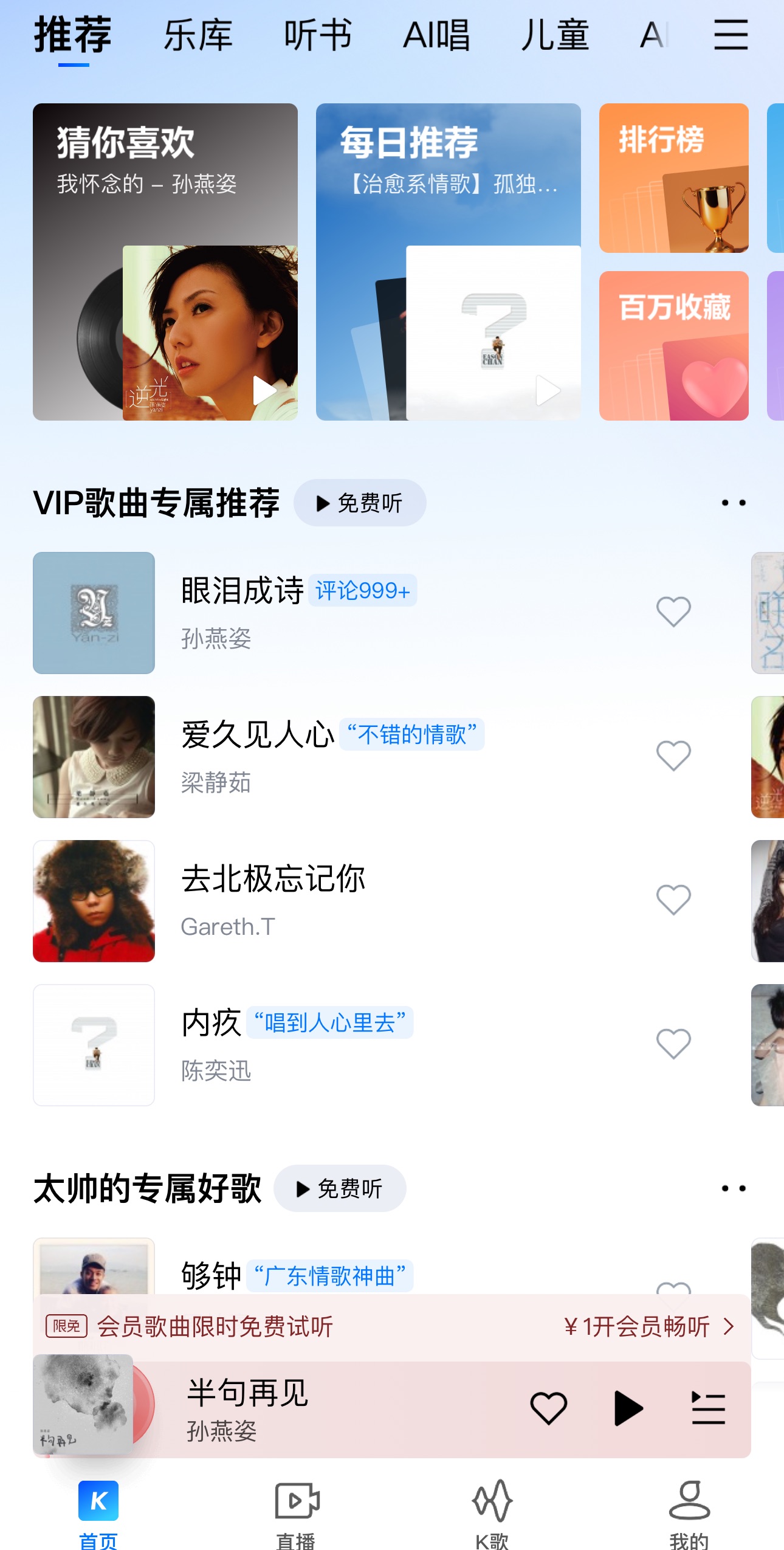The width and height of the screenshot is (784, 1550).
Task: Like the song 眼泪成诗
Action: [673, 611]
